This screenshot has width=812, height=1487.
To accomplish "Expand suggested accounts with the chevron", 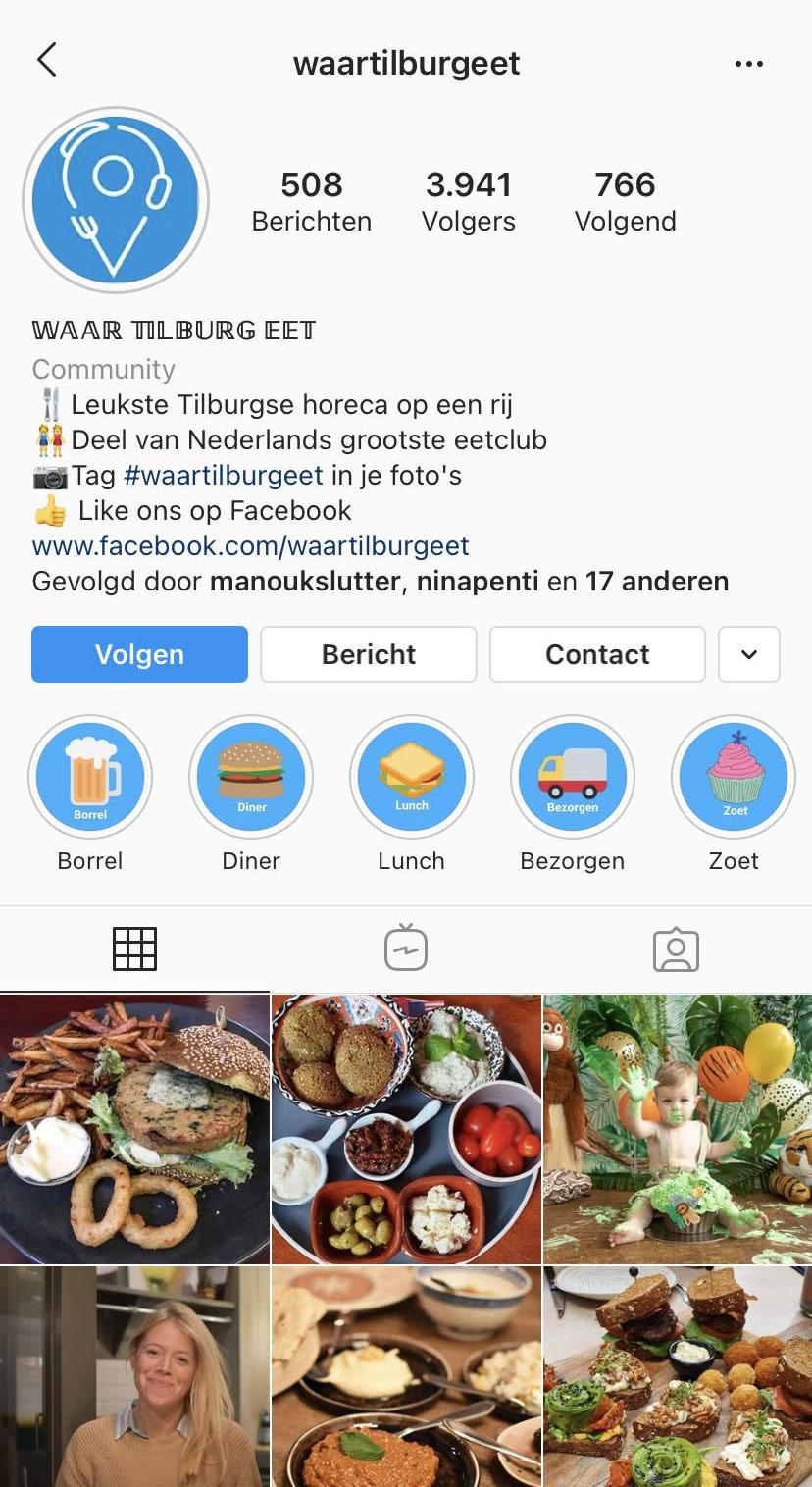I will tap(749, 654).
